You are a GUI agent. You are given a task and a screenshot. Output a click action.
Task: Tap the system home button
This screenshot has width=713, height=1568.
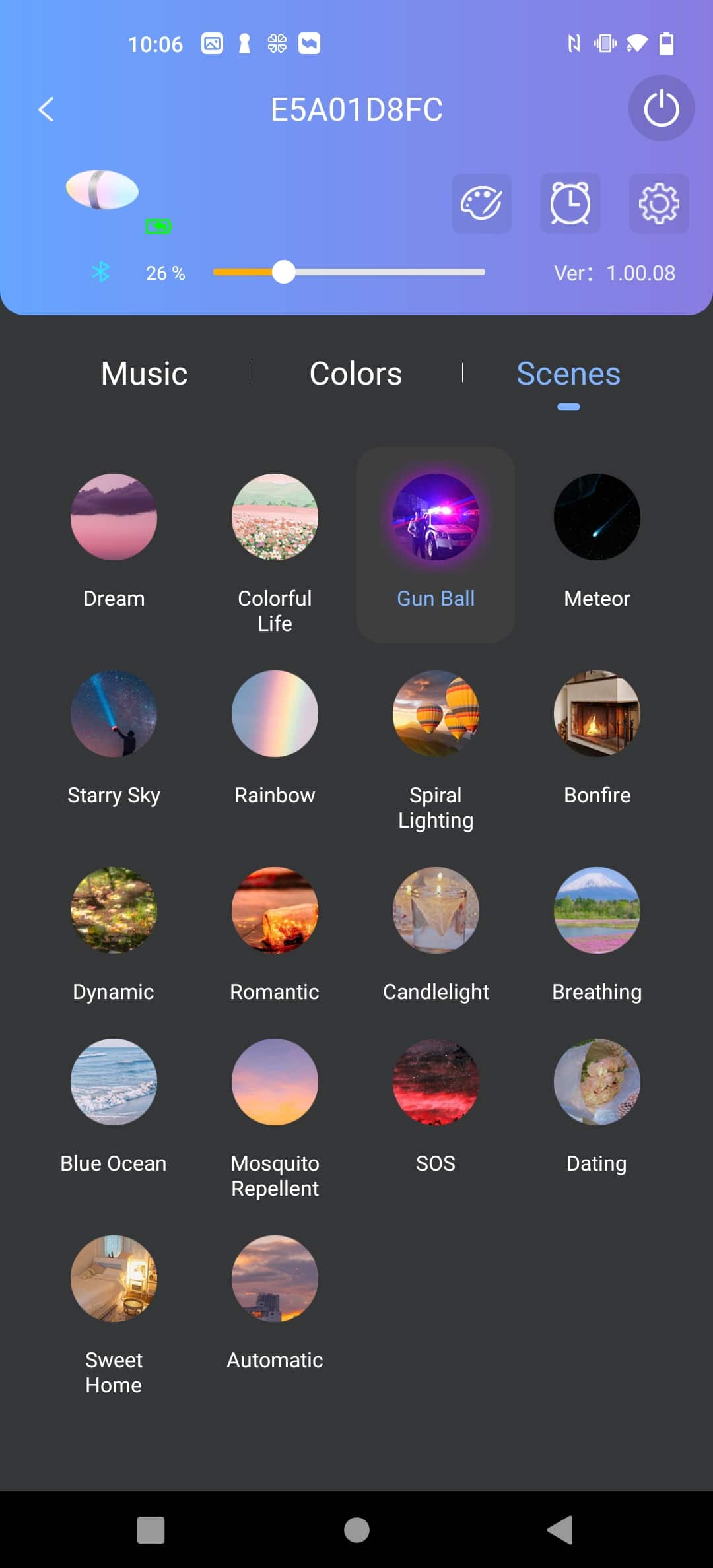pos(356,1530)
